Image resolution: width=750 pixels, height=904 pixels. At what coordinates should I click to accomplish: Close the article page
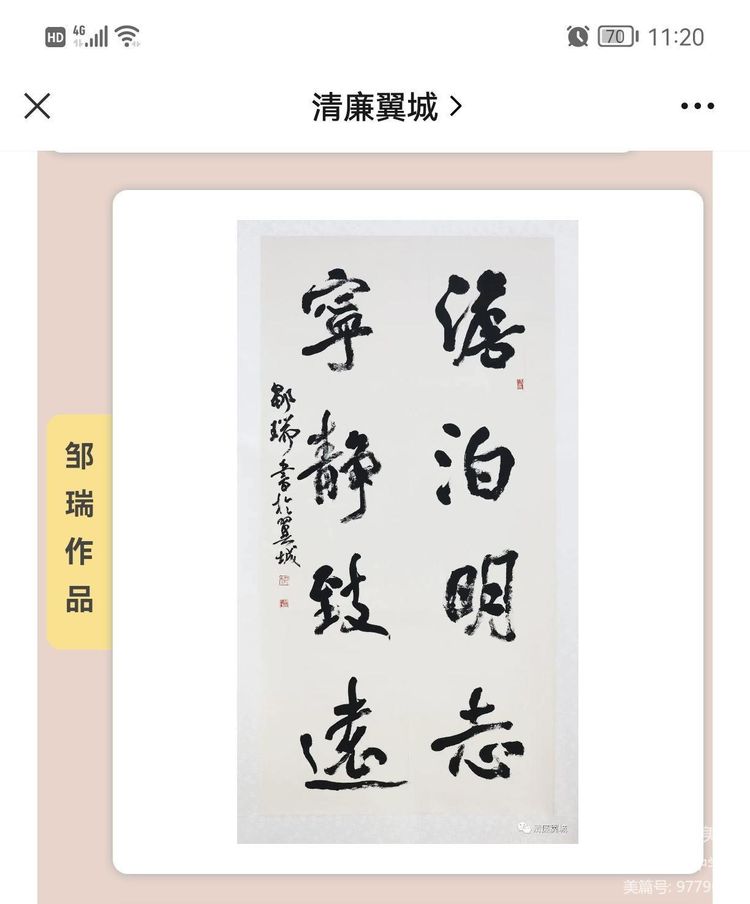[37, 106]
